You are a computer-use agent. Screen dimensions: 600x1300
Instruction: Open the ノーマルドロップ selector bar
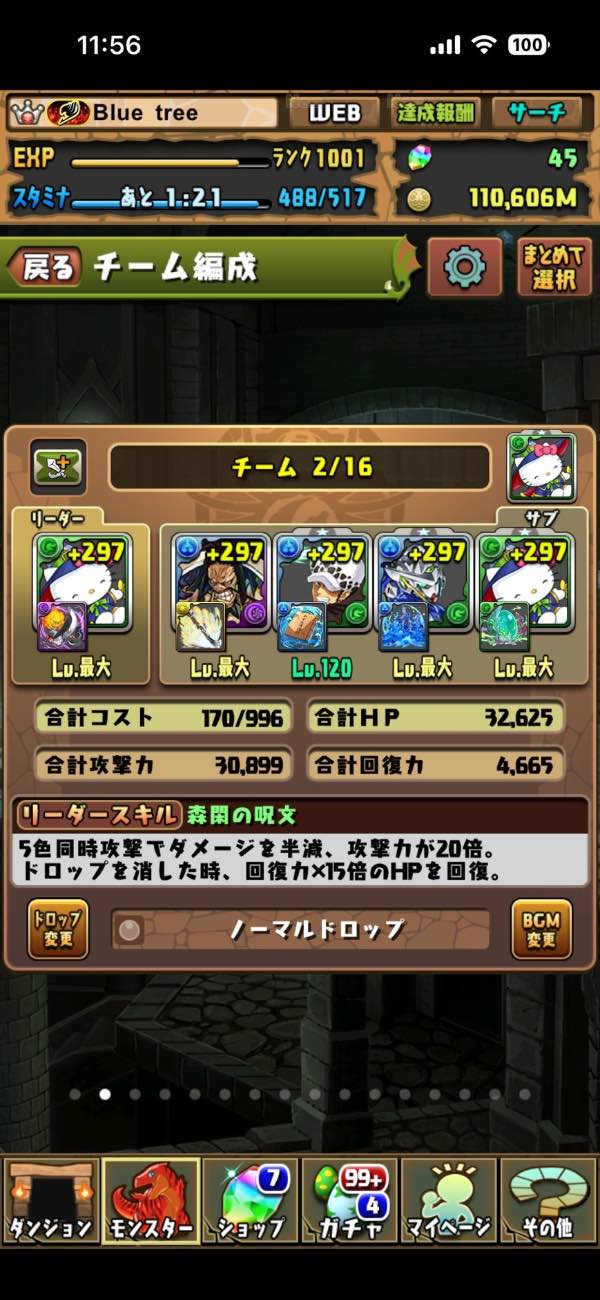(300, 929)
